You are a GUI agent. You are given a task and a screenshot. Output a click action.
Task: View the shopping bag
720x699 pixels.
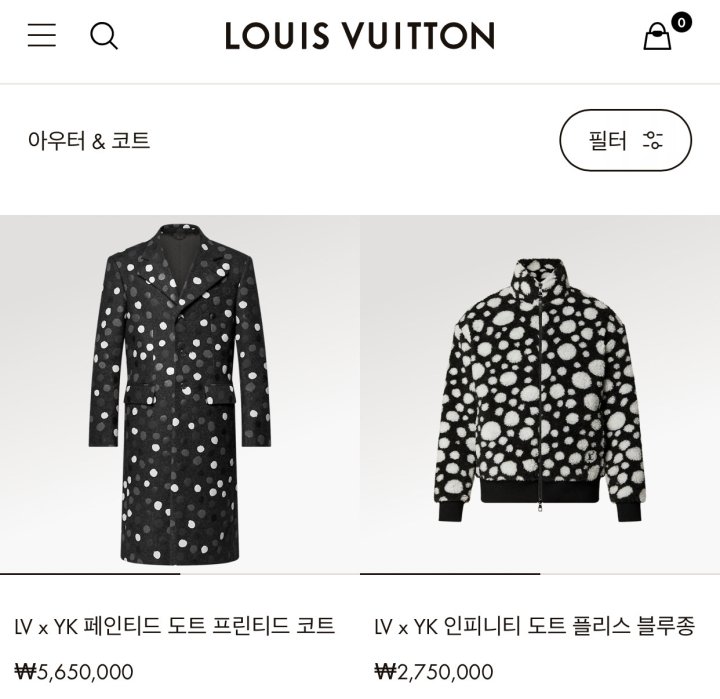pos(658,37)
